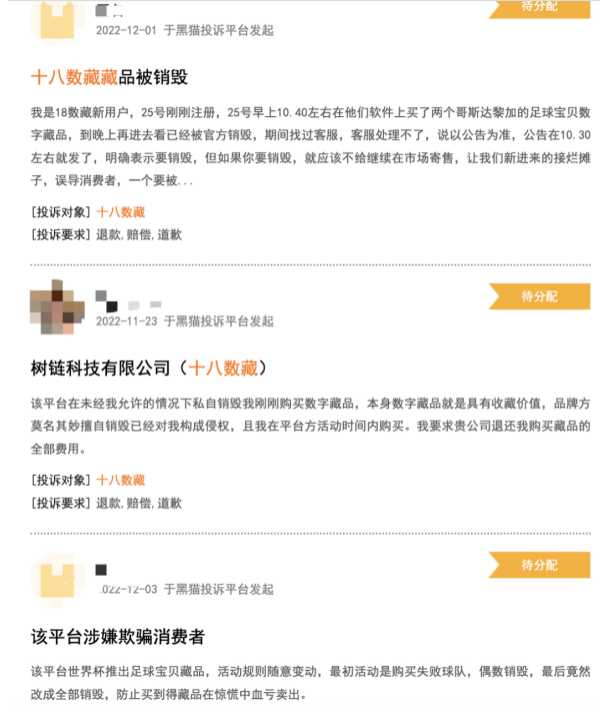Open the complaint titled 十八数藏藏品被销毁

coord(109,77)
